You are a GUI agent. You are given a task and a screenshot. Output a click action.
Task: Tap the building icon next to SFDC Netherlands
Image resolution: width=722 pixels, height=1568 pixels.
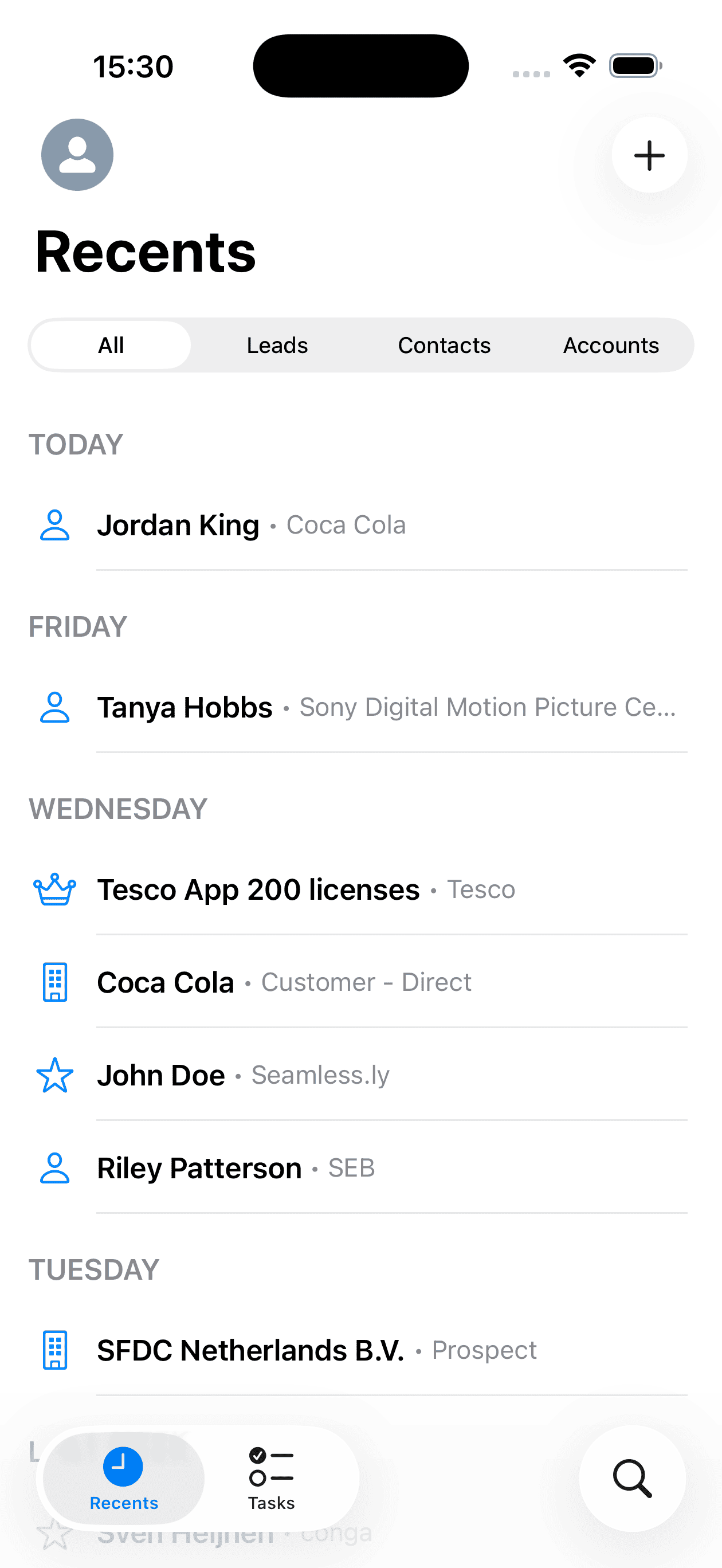click(x=54, y=1350)
